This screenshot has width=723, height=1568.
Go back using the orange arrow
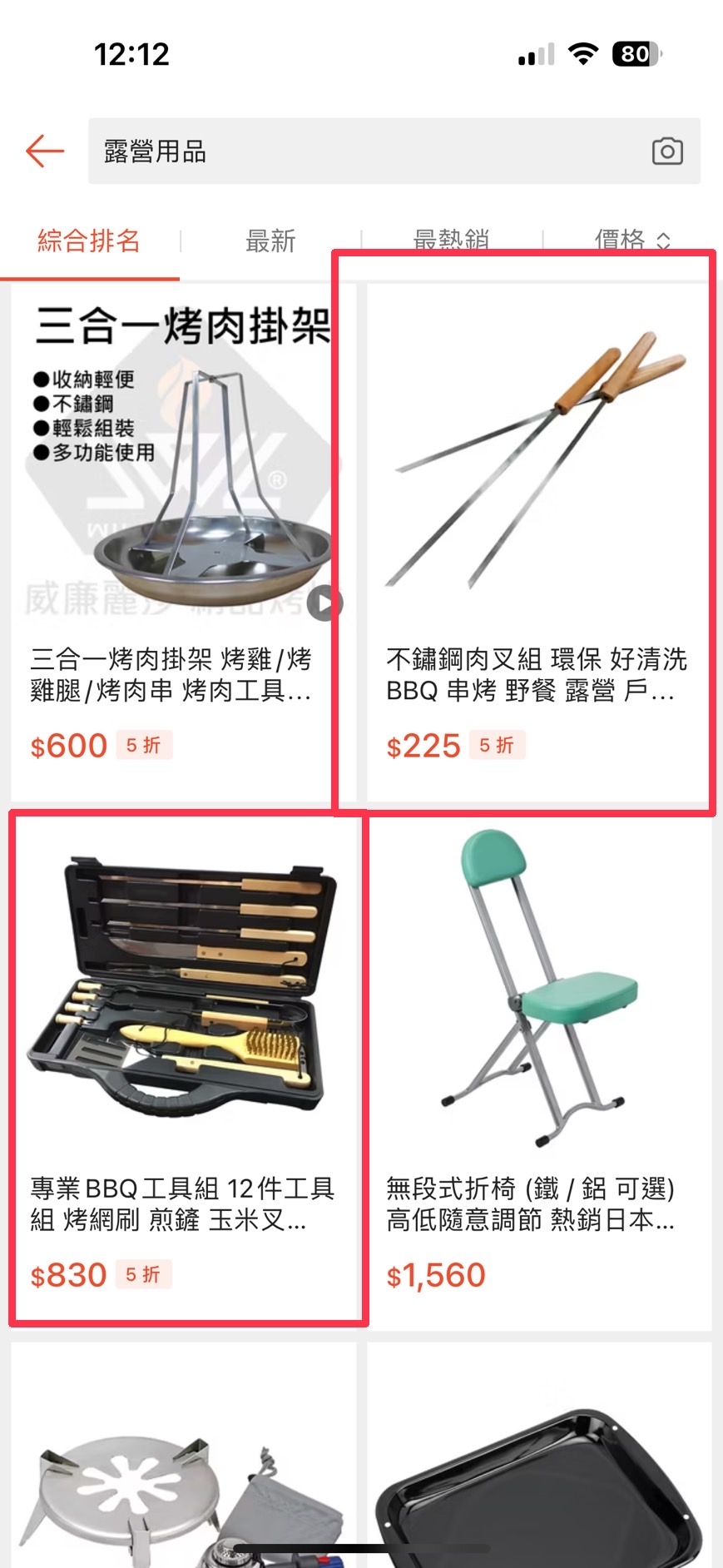coord(45,151)
